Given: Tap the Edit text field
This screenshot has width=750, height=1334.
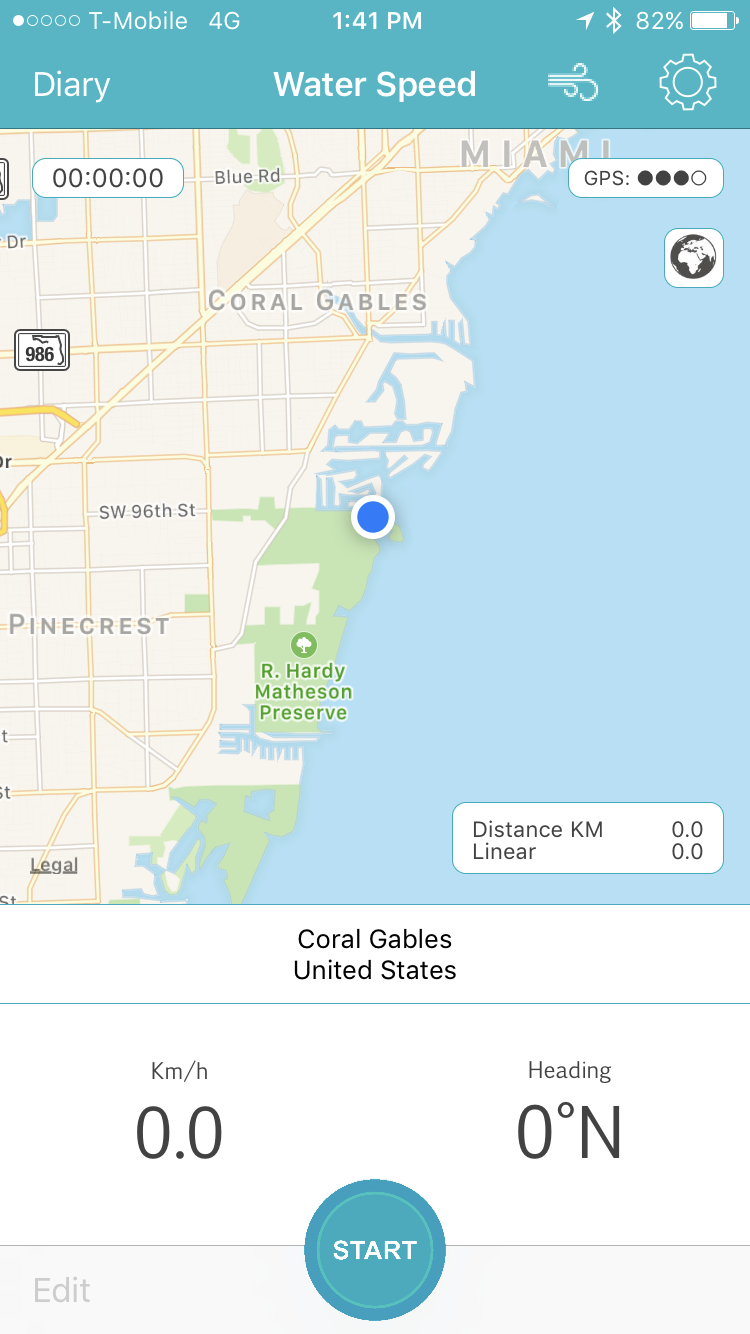Looking at the screenshot, I should (62, 1290).
